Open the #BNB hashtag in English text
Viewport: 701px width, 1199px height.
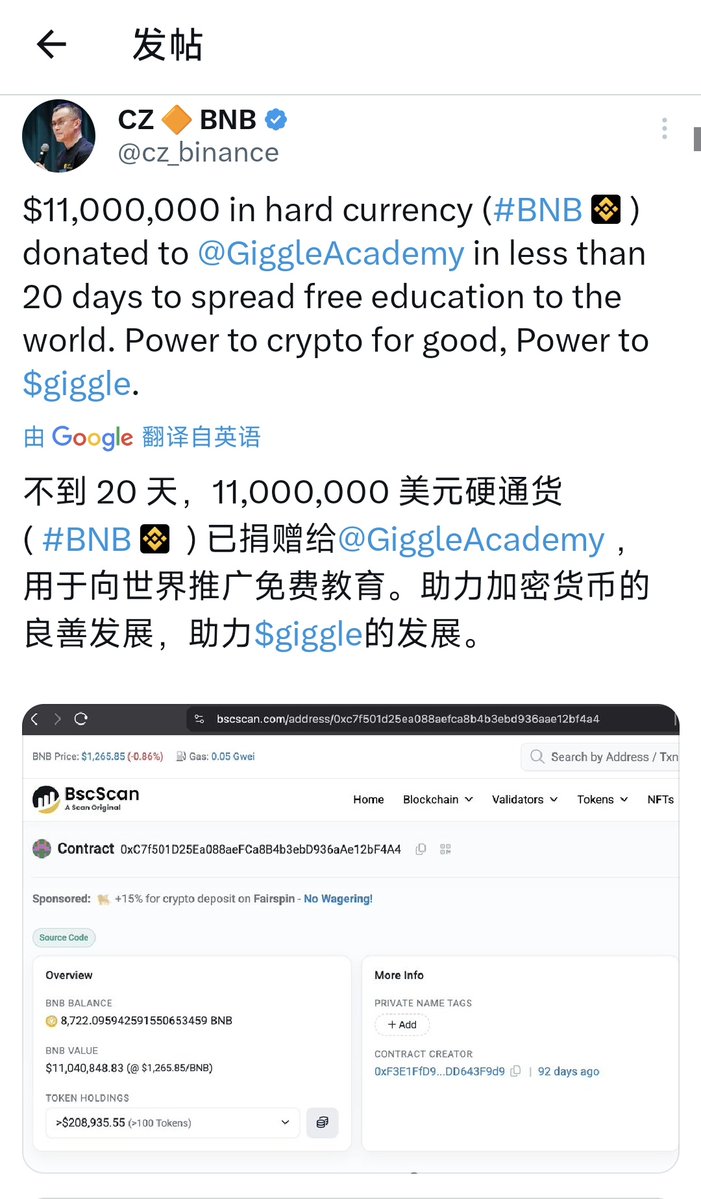click(537, 209)
